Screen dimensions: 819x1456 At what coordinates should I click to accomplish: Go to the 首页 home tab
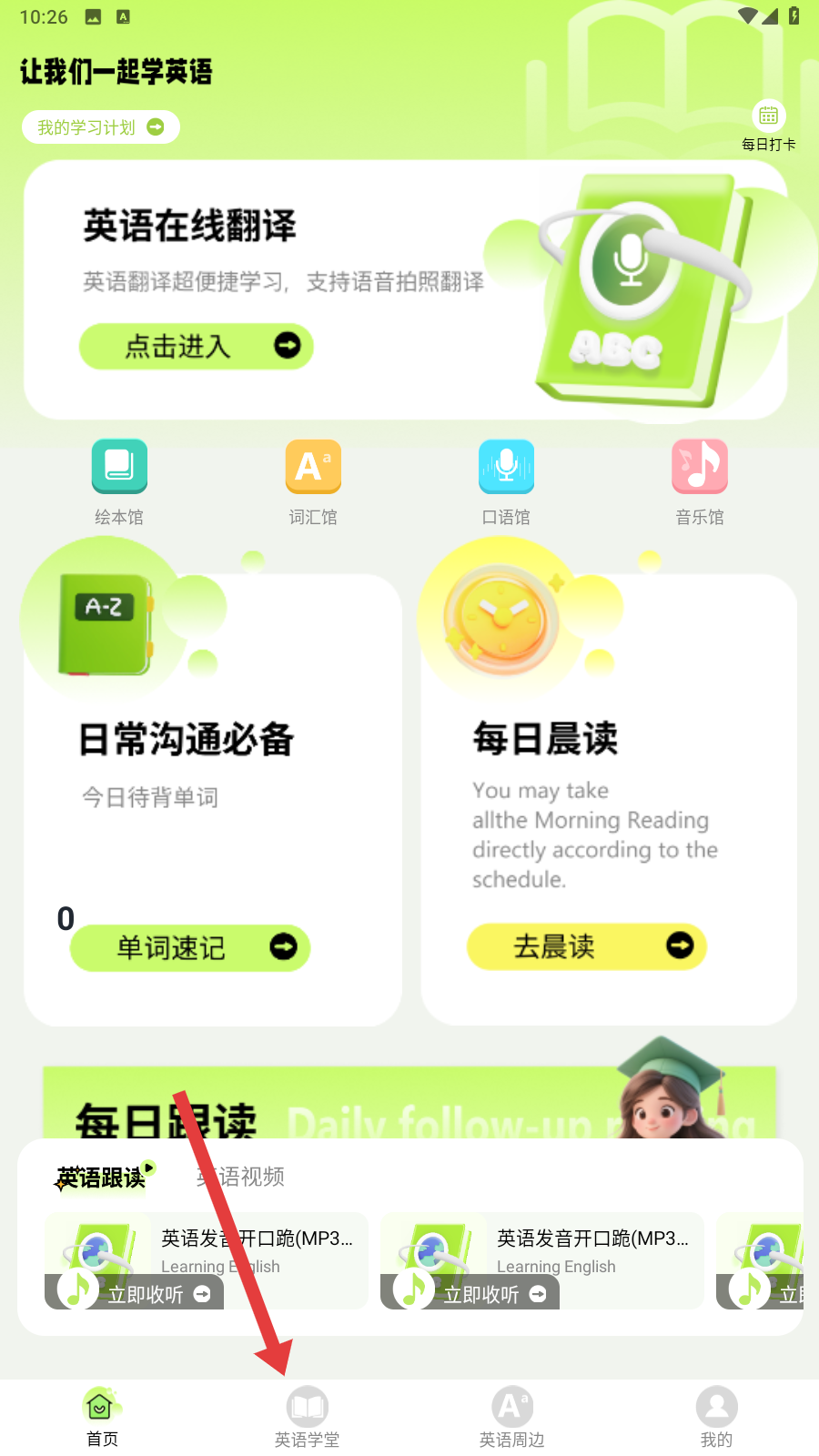[102, 1418]
